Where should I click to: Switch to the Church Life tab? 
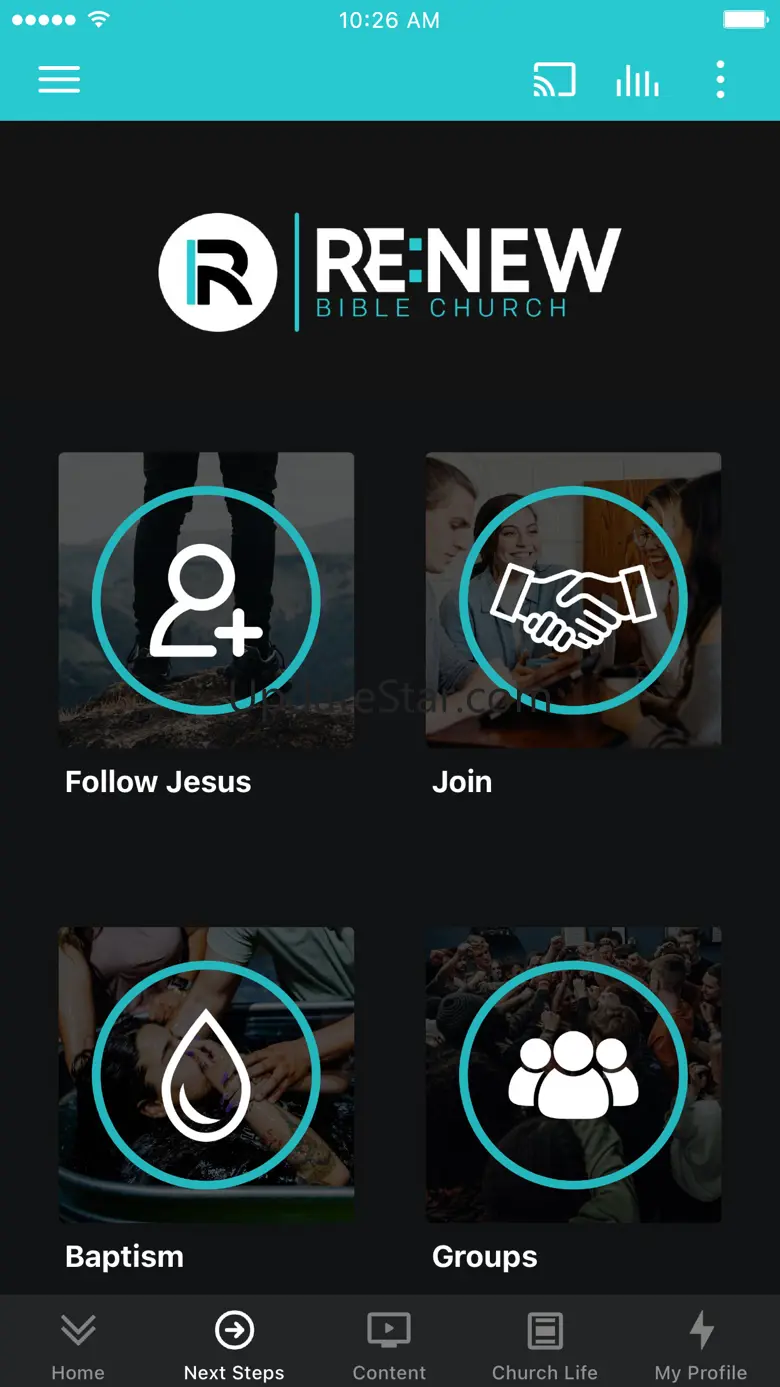pyautogui.click(x=545, y=1345)
